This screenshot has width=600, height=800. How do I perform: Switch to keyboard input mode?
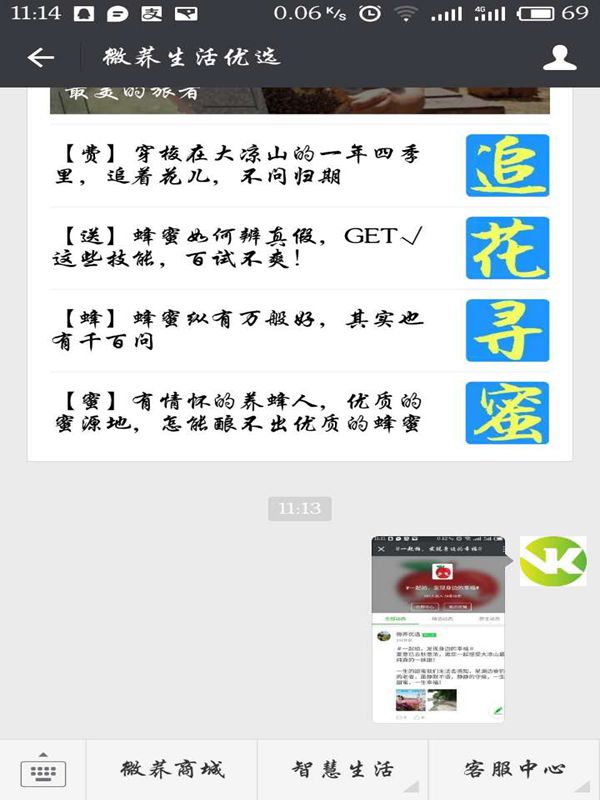43,771
